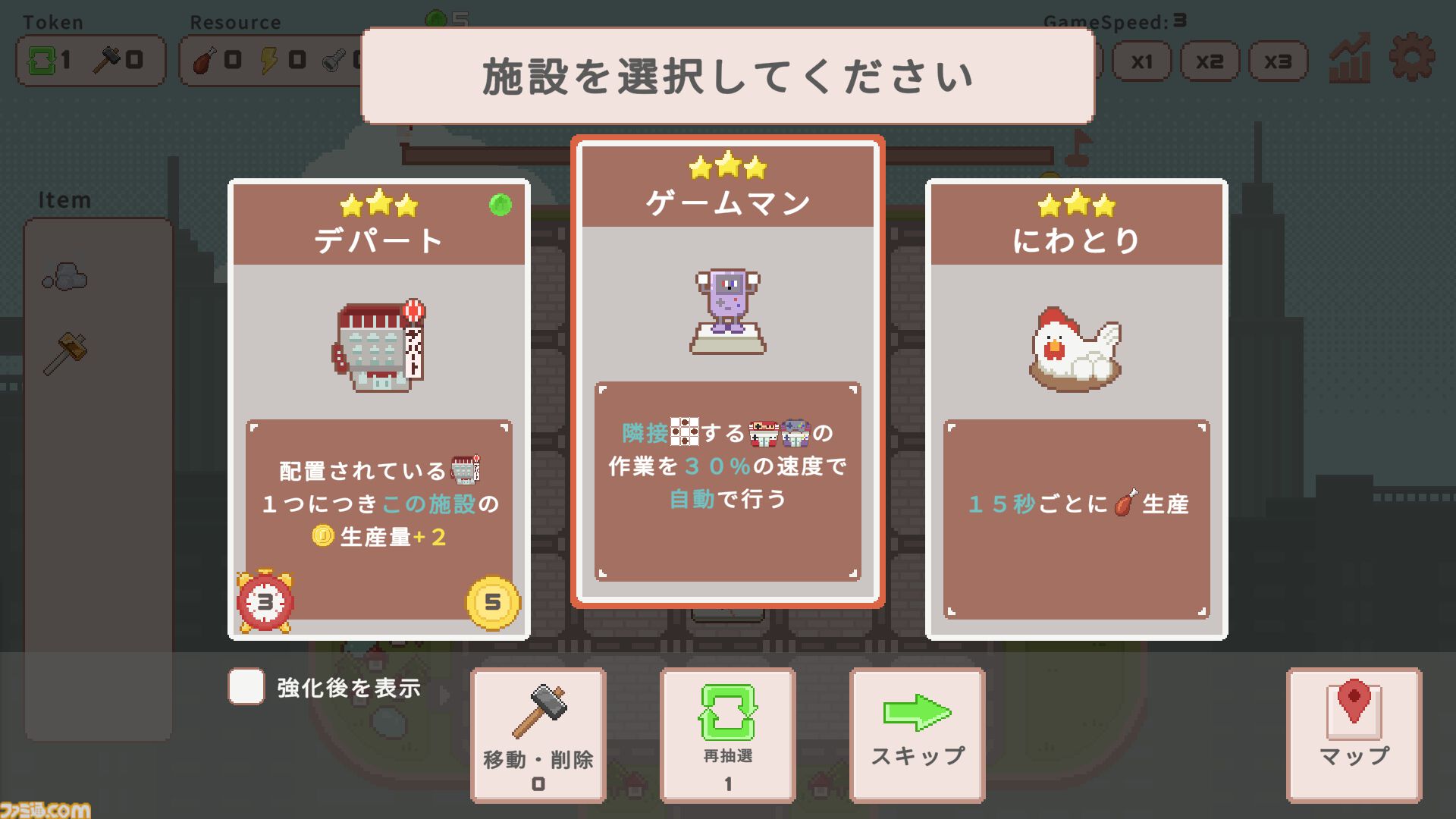Set game speed to x1

tap(1141, 61)
